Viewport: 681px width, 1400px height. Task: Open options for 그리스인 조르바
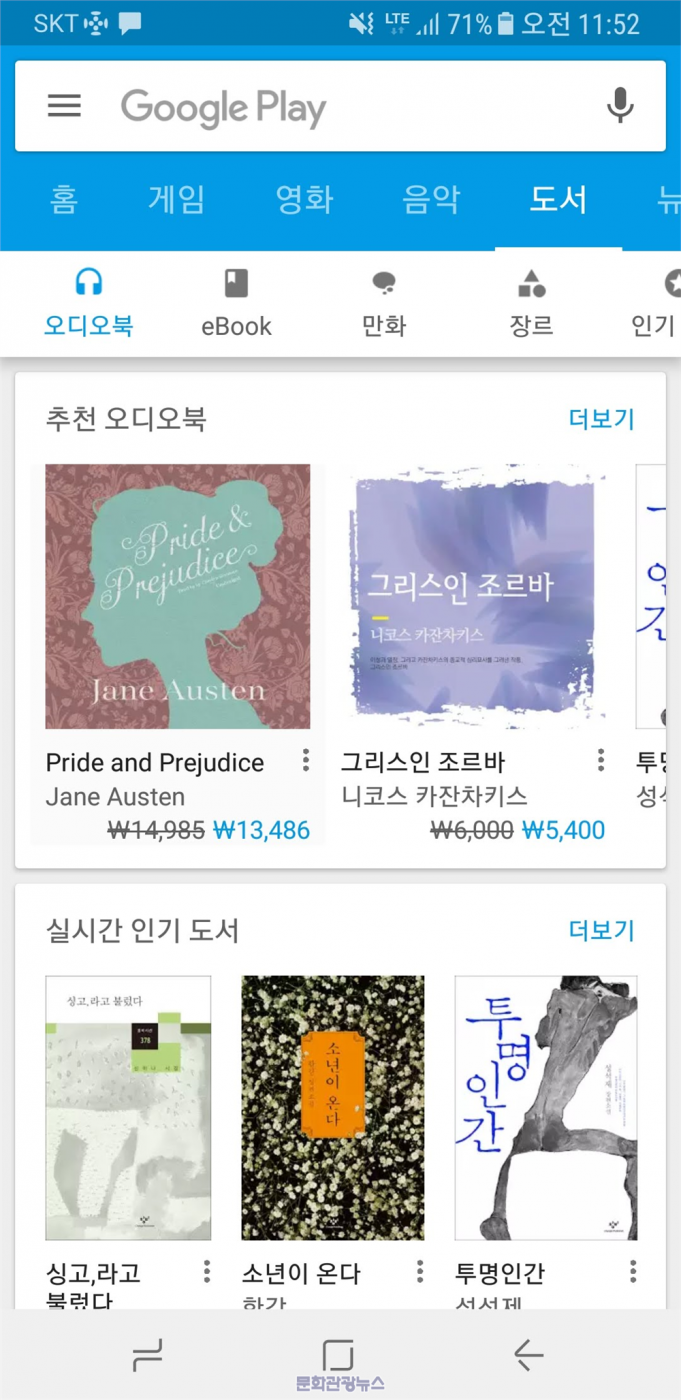pyautogui.click(x=601, y=761)
